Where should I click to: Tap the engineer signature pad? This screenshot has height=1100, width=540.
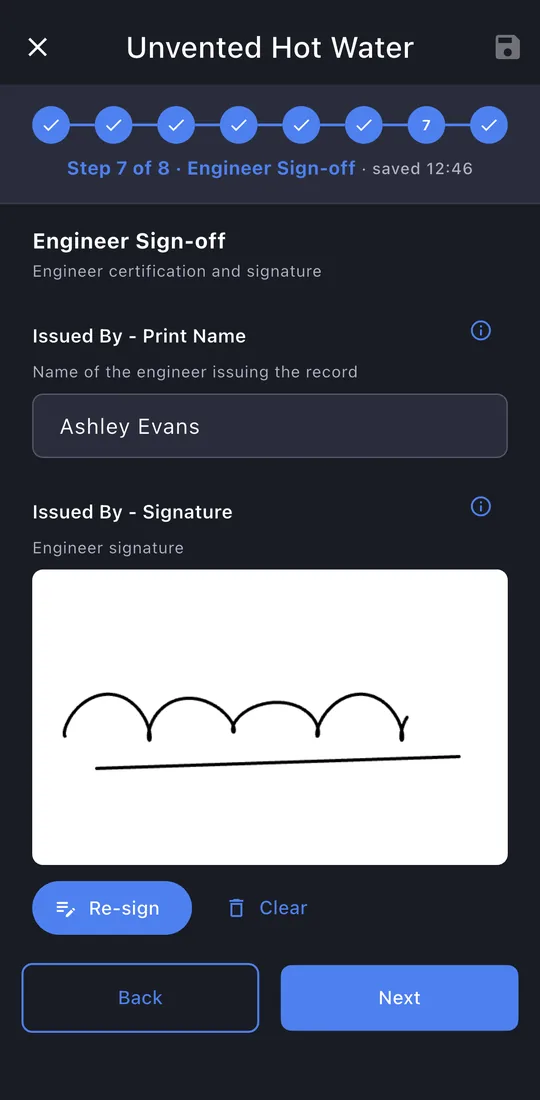pos(270,717)
